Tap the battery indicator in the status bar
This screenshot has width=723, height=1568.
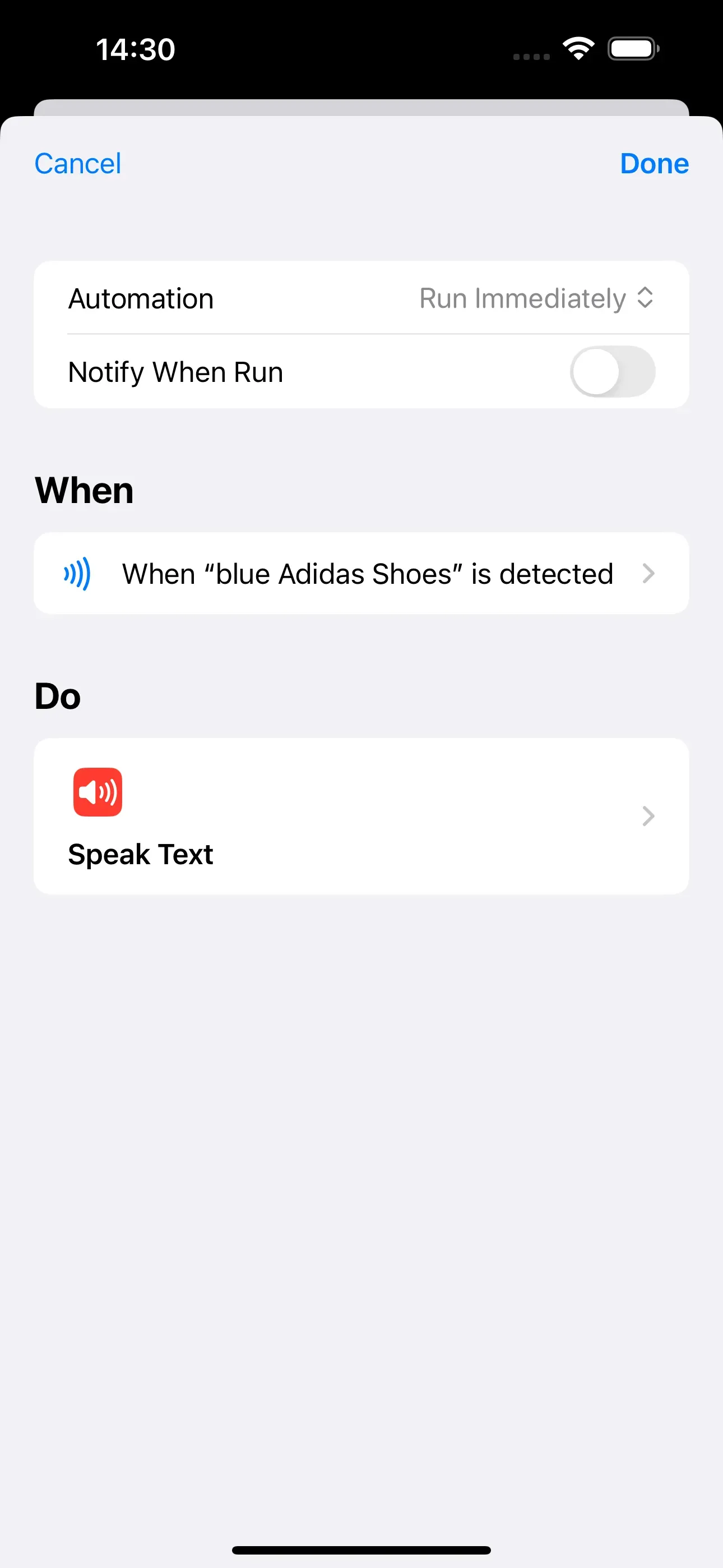click(x=632, y=49)
